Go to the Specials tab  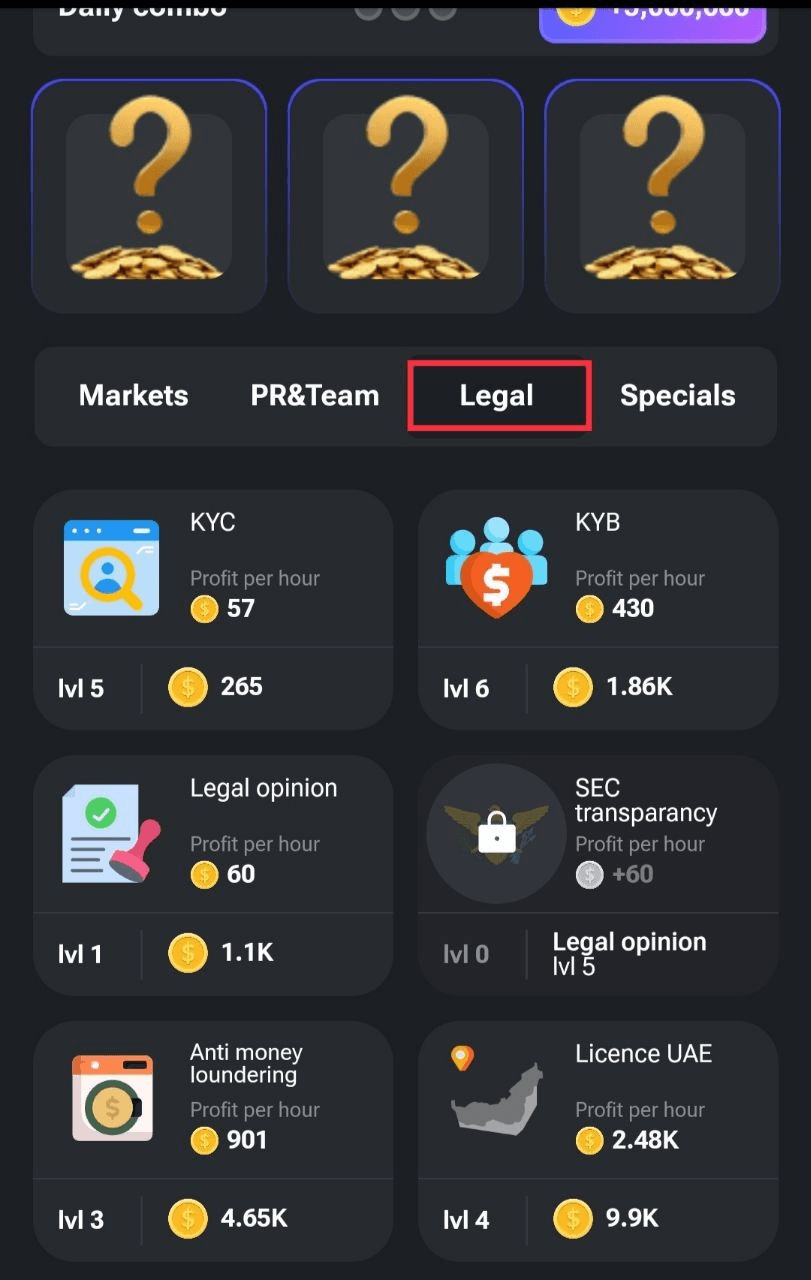677,396
